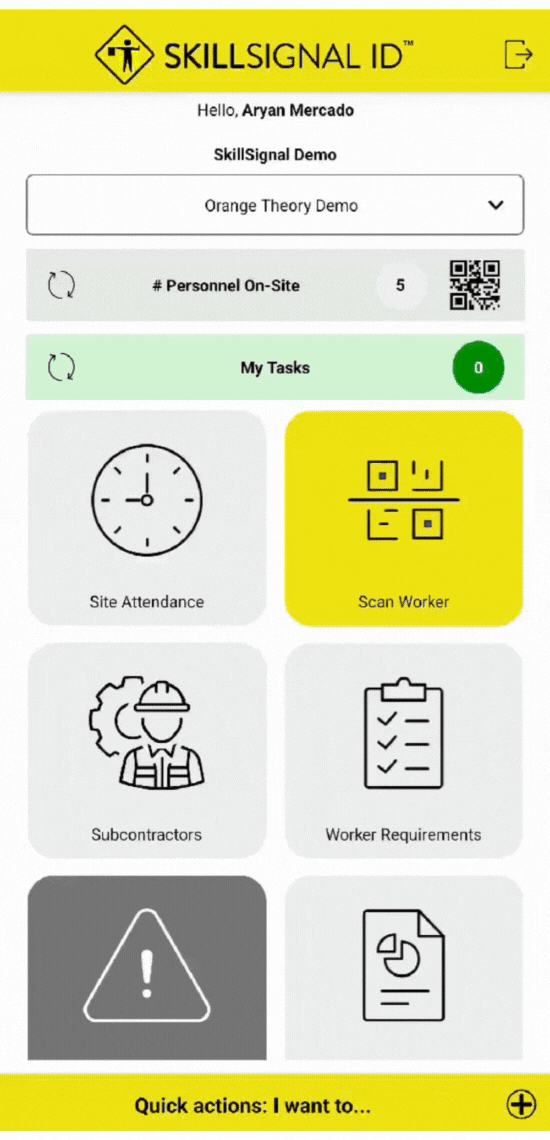Open the Site Attendance tile
Image resolution: width=550 pixels, height=1140 pixels.
(147, 518)
